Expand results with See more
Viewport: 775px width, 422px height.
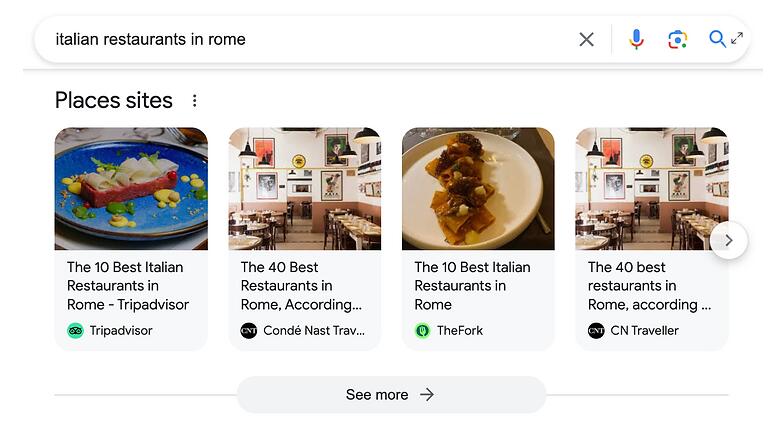(x=391, y=395)
